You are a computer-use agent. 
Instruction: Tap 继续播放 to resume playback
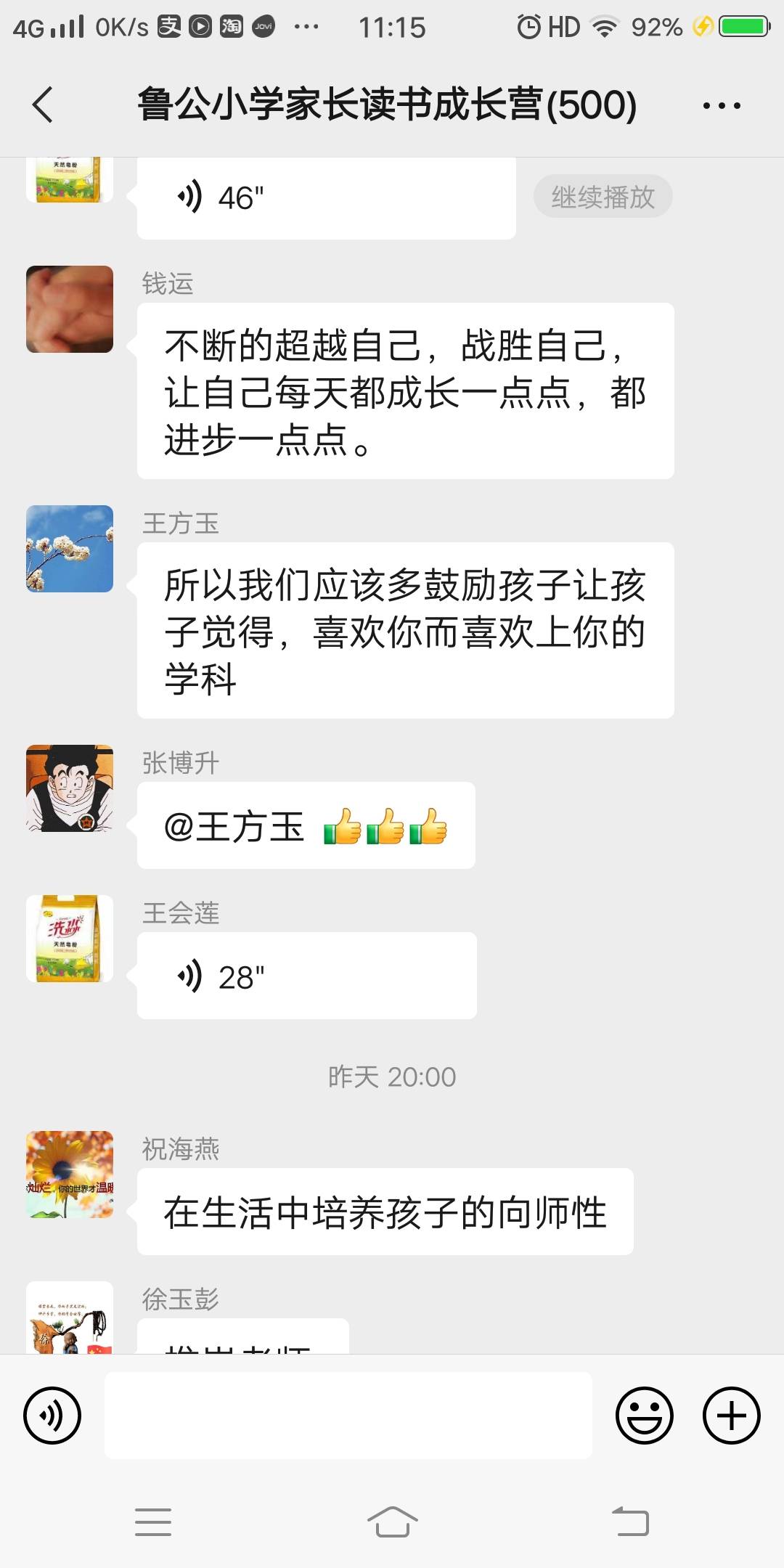(603, 196)
